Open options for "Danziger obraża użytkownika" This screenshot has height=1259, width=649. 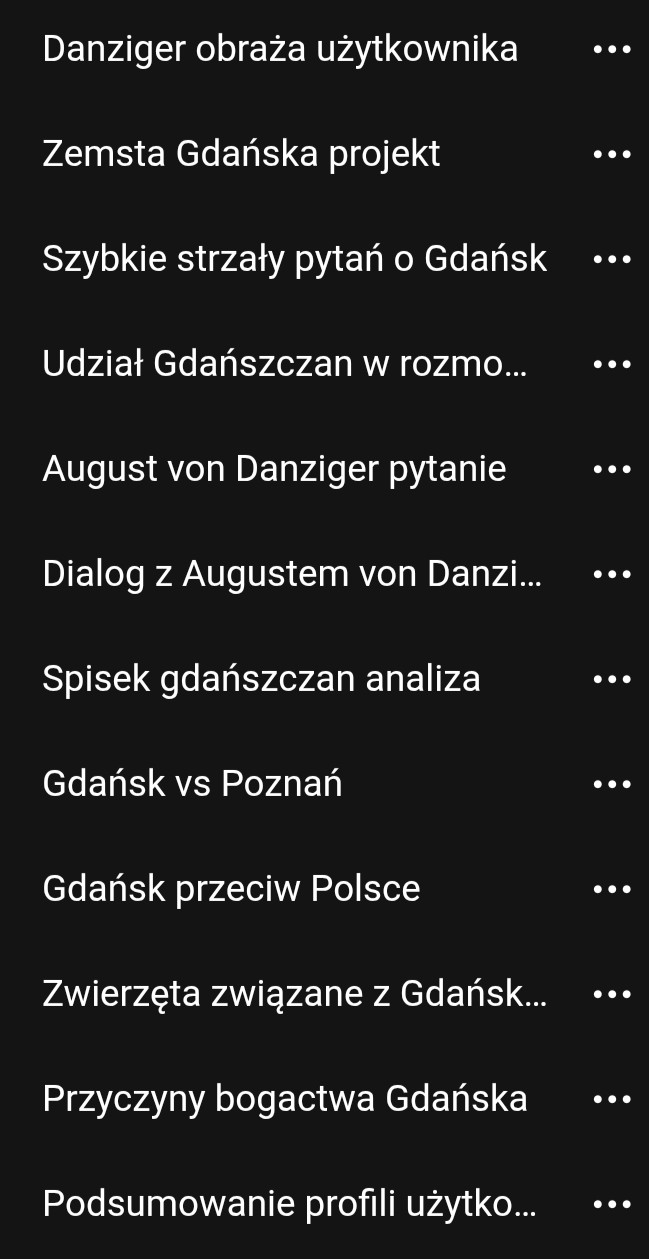pos(612,49)
